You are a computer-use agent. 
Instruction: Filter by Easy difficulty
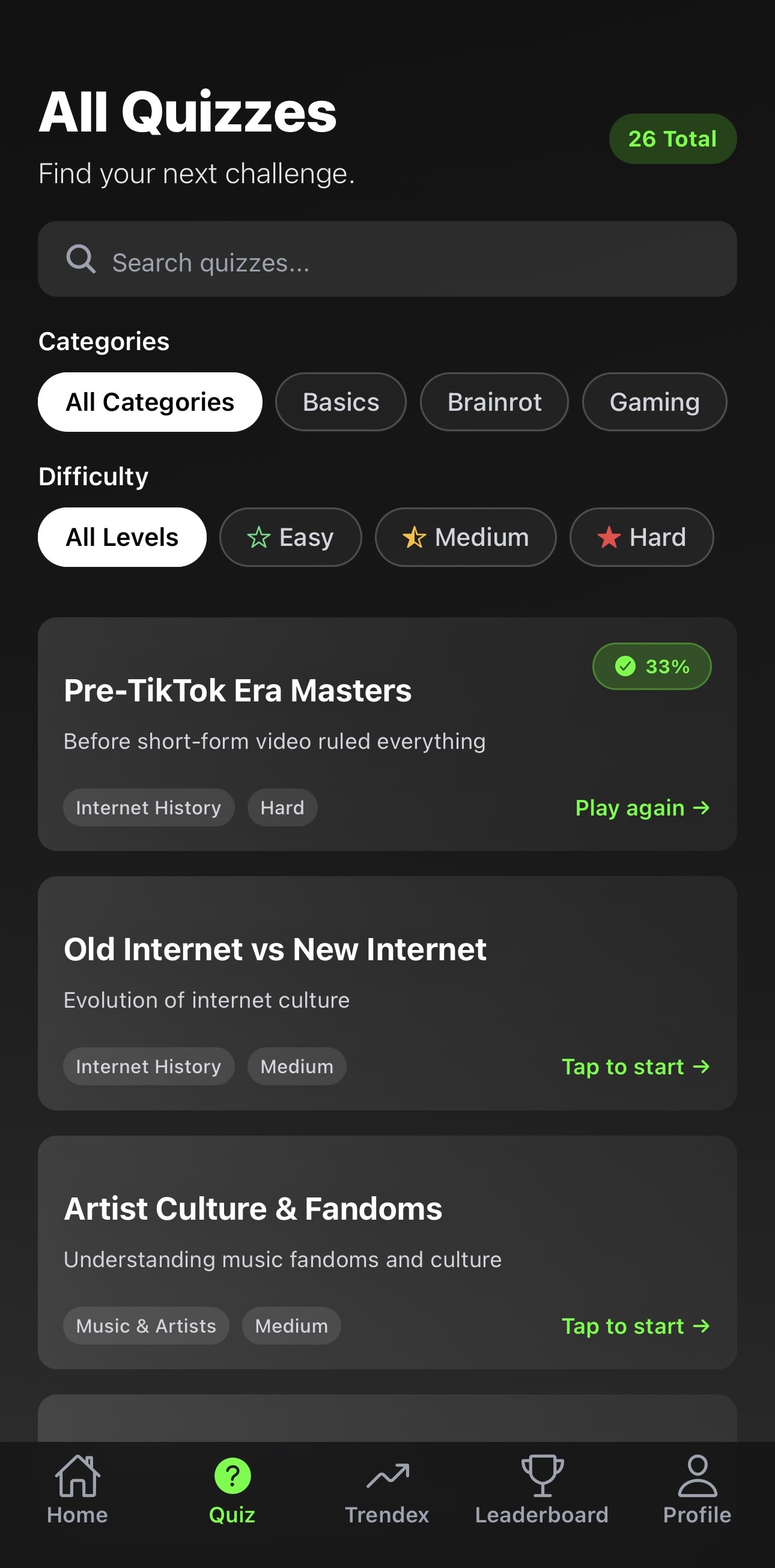pyautogui.click(x=290, y=537)
